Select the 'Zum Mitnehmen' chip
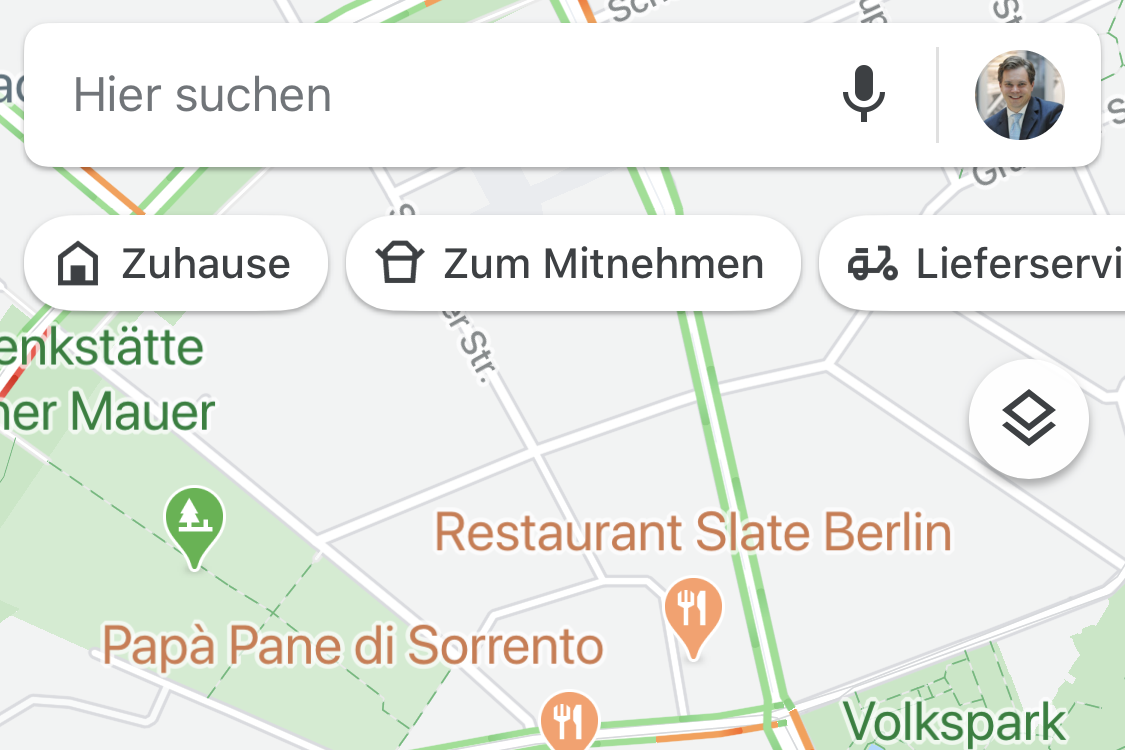The width and height of the screenshot is (1125, 750). click(573, 265)
